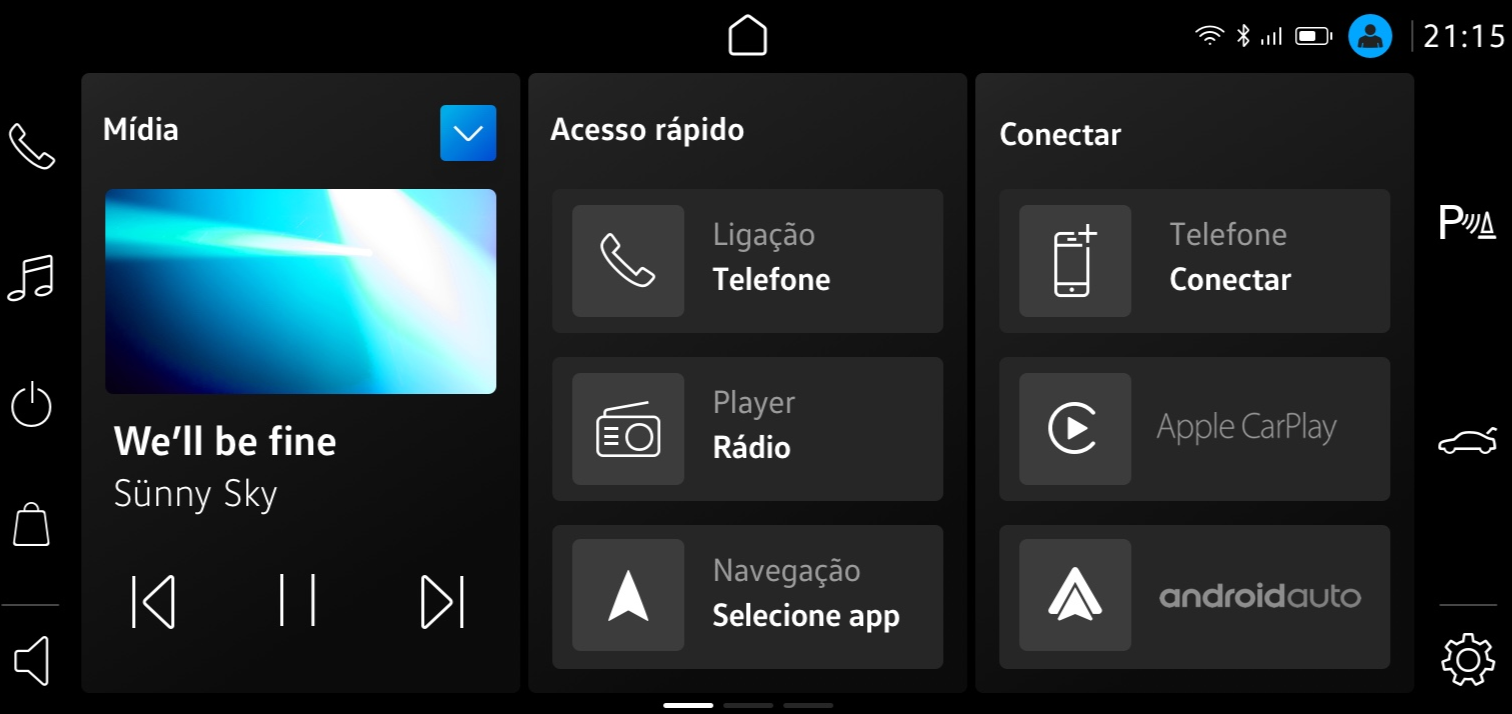Screen dimensions: 1512x714
Task: Open the shopping bag store icon
Action: tap(31, 525)
